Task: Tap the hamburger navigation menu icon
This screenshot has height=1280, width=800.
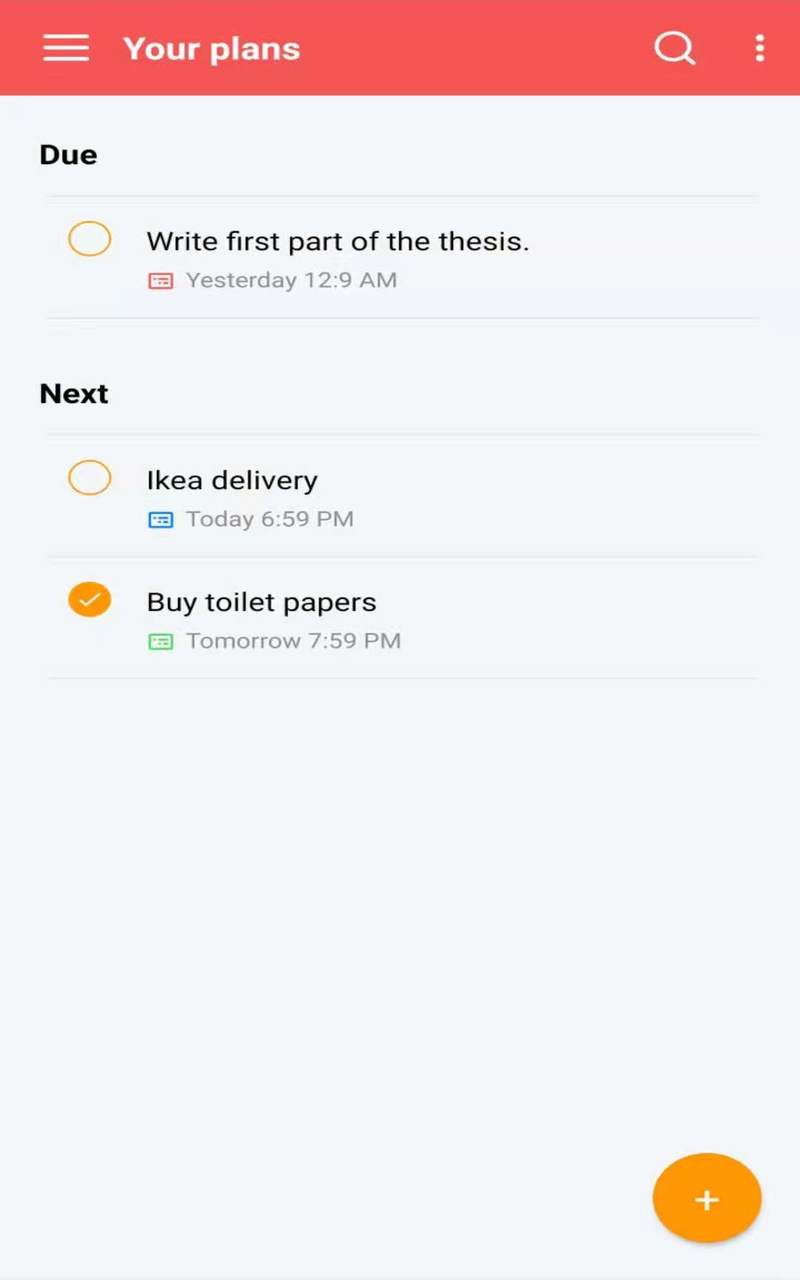Action: click(x=66, y=47)
